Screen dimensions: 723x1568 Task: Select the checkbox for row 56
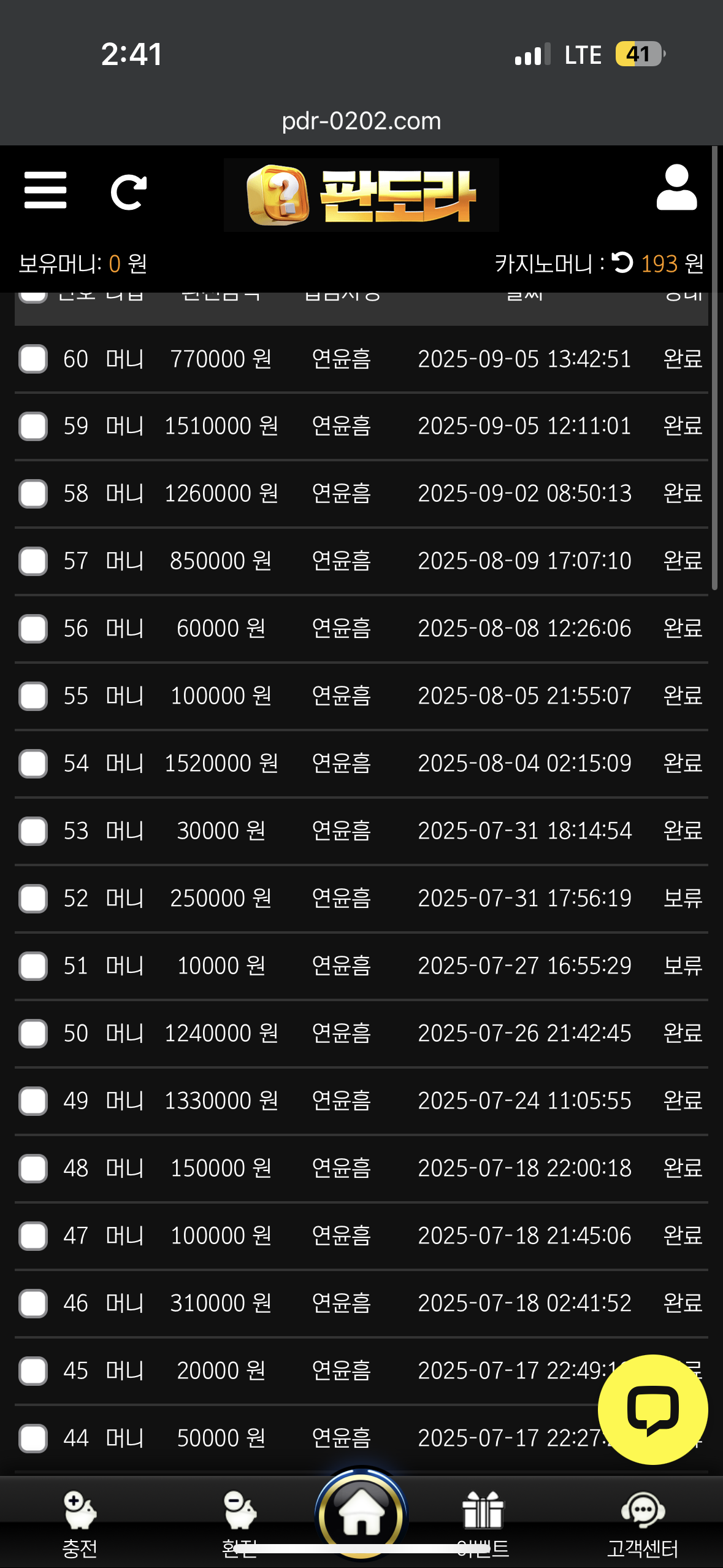coord(33,629)
